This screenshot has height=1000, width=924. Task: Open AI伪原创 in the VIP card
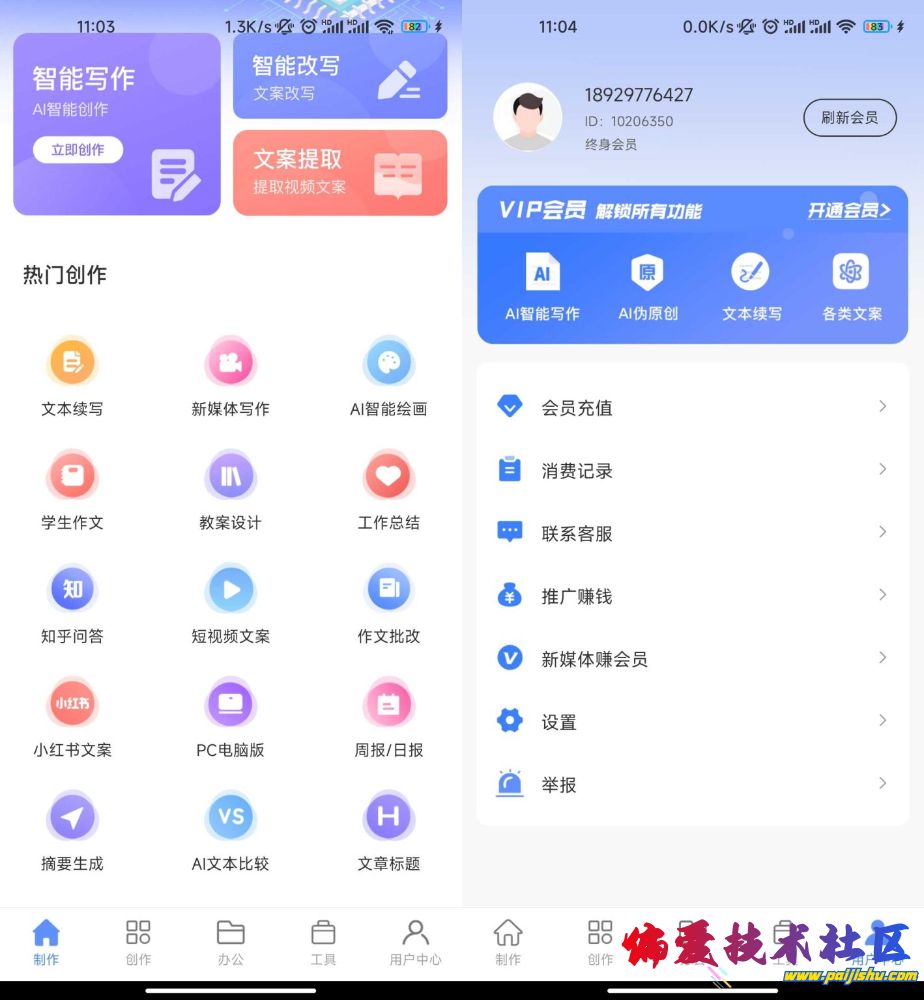click(647, 287)
